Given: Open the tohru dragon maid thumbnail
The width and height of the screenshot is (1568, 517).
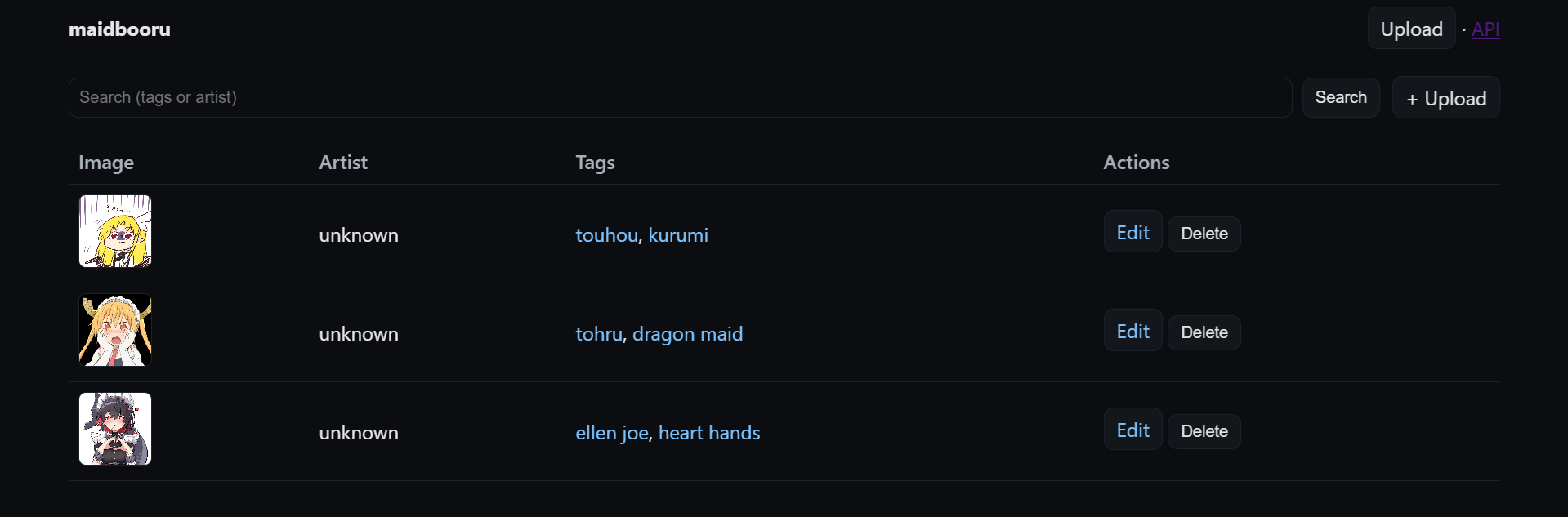Looking at the screenshot, I should [x=115, y=330].
